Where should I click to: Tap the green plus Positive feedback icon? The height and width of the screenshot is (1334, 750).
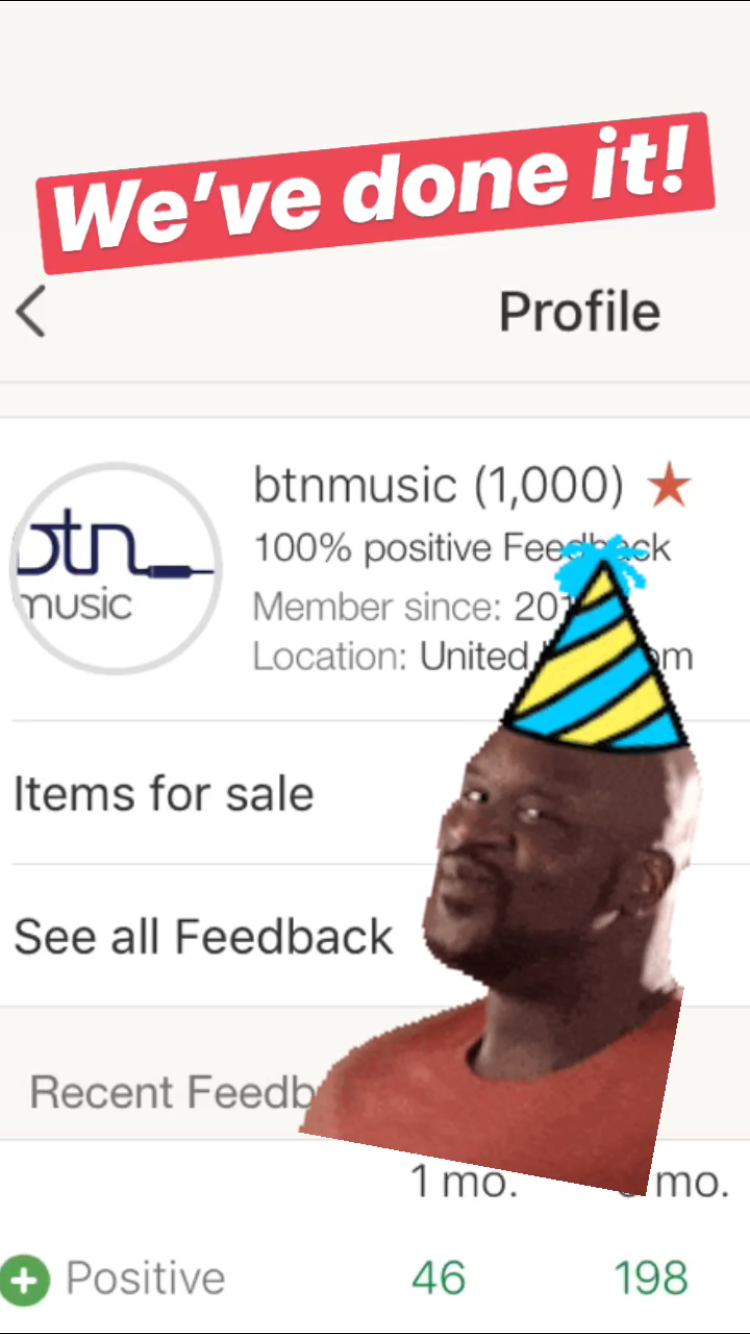click(25, 1277)
